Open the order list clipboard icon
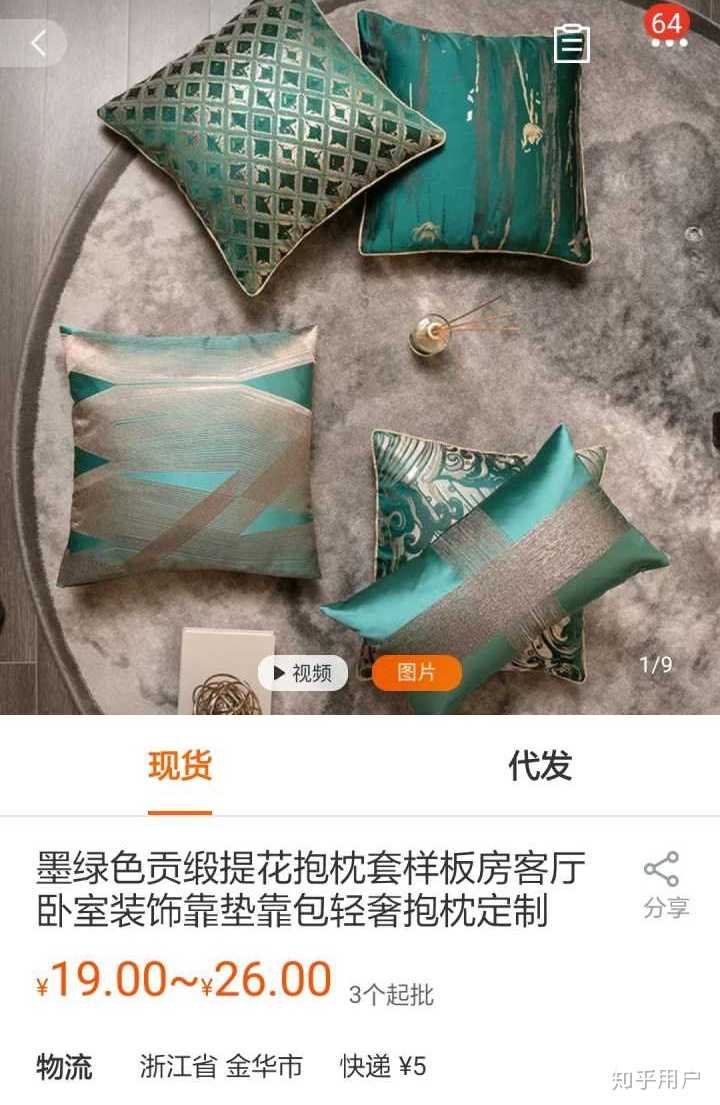Viewport: 720px width, 1105px height. 572,44
